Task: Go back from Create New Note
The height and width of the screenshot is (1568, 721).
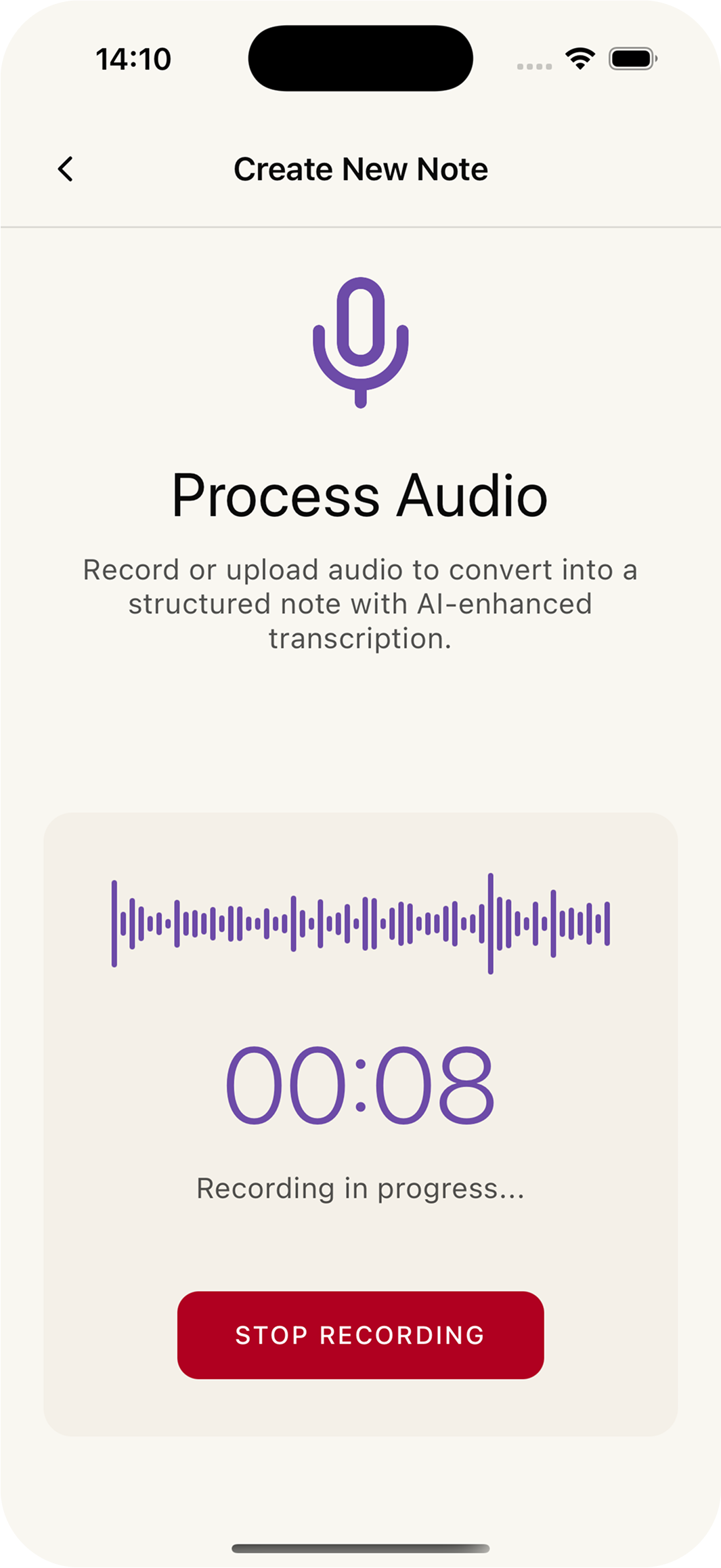Action: click(66, 169)
